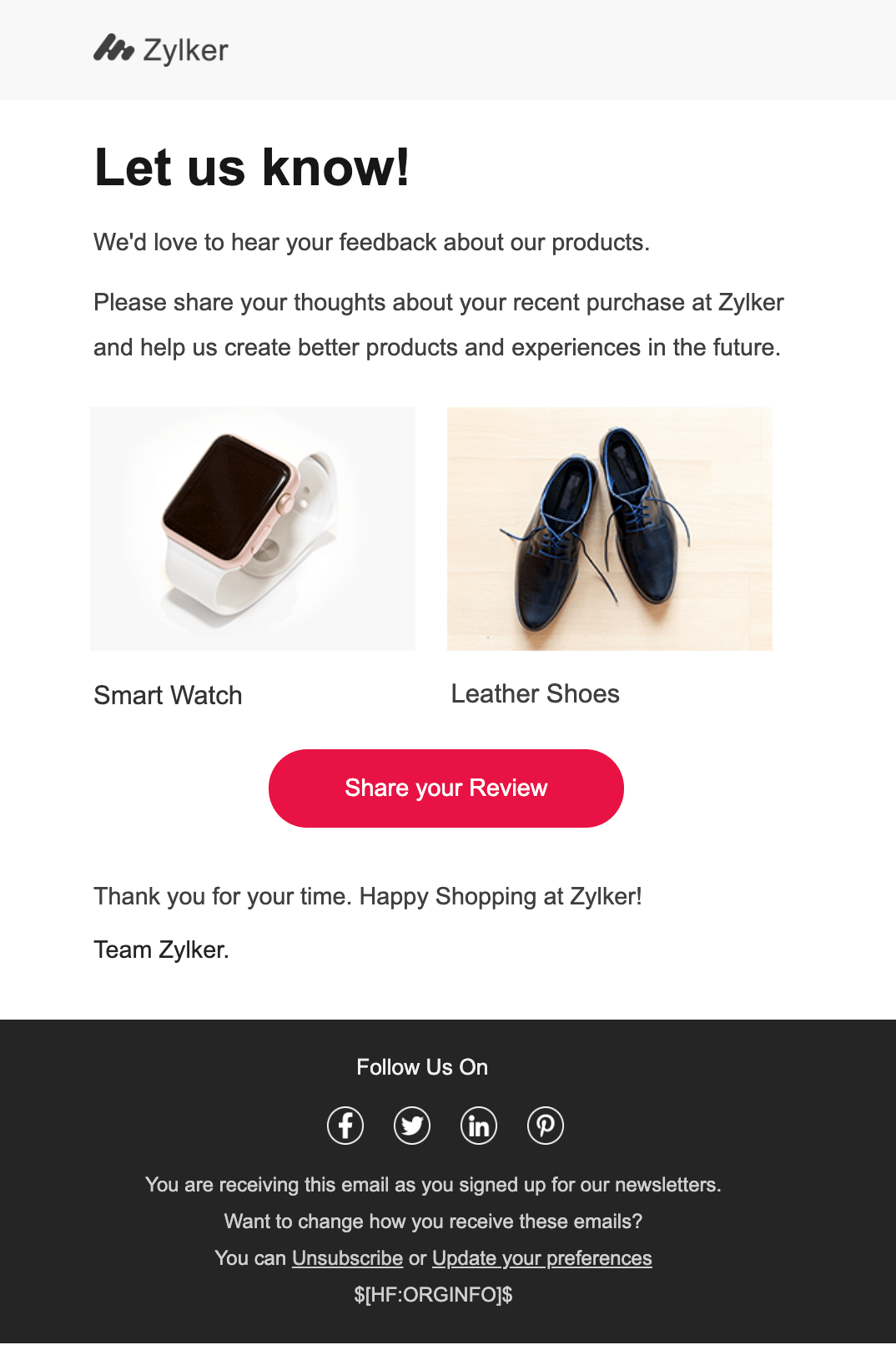Tap the Share your Review button

tap(445, 788)
